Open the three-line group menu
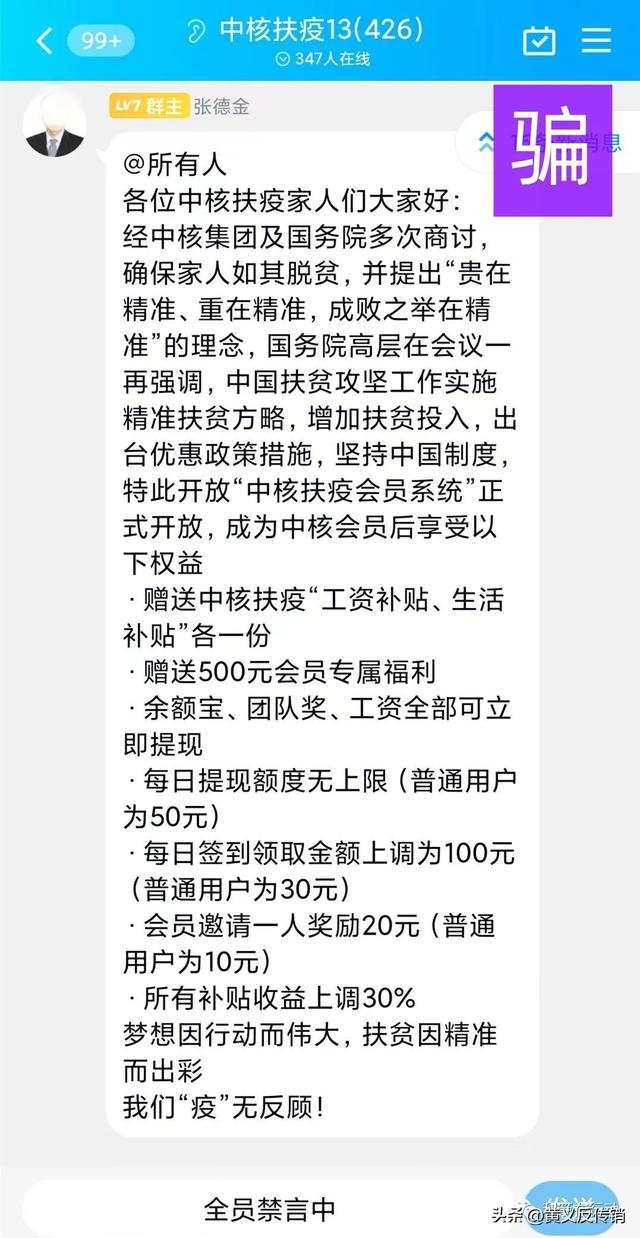 click(x=597, y=39)
